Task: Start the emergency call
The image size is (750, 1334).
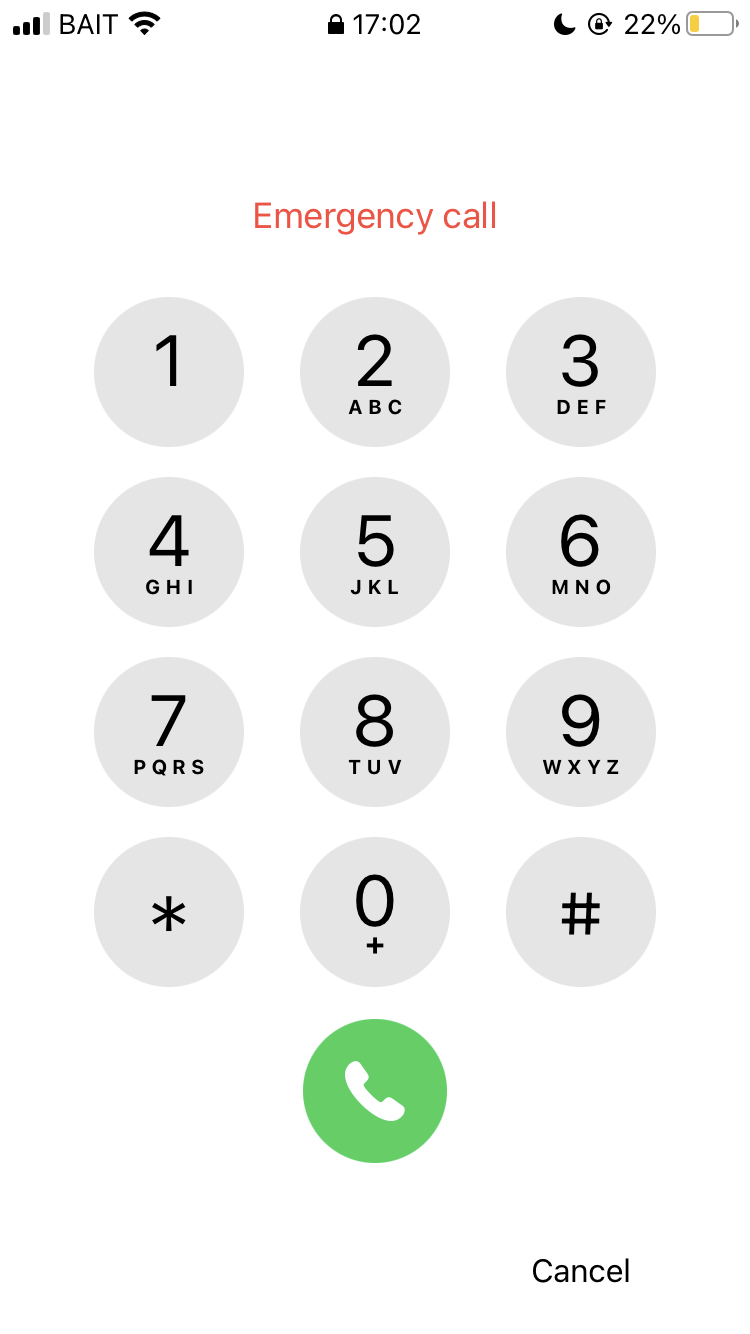Action: point(375,1091)
